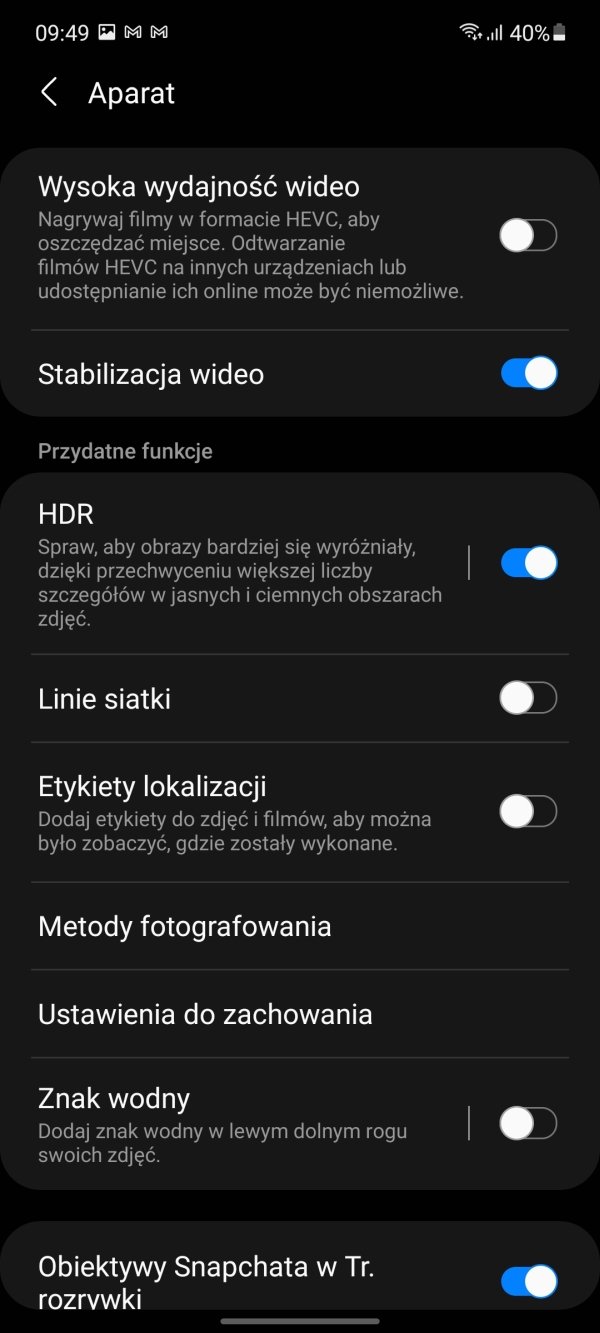The width and height of the screenshot is (600, 1333).
Task: Turn off Stabilizacja wideo
Action: [x=528, y=373]
